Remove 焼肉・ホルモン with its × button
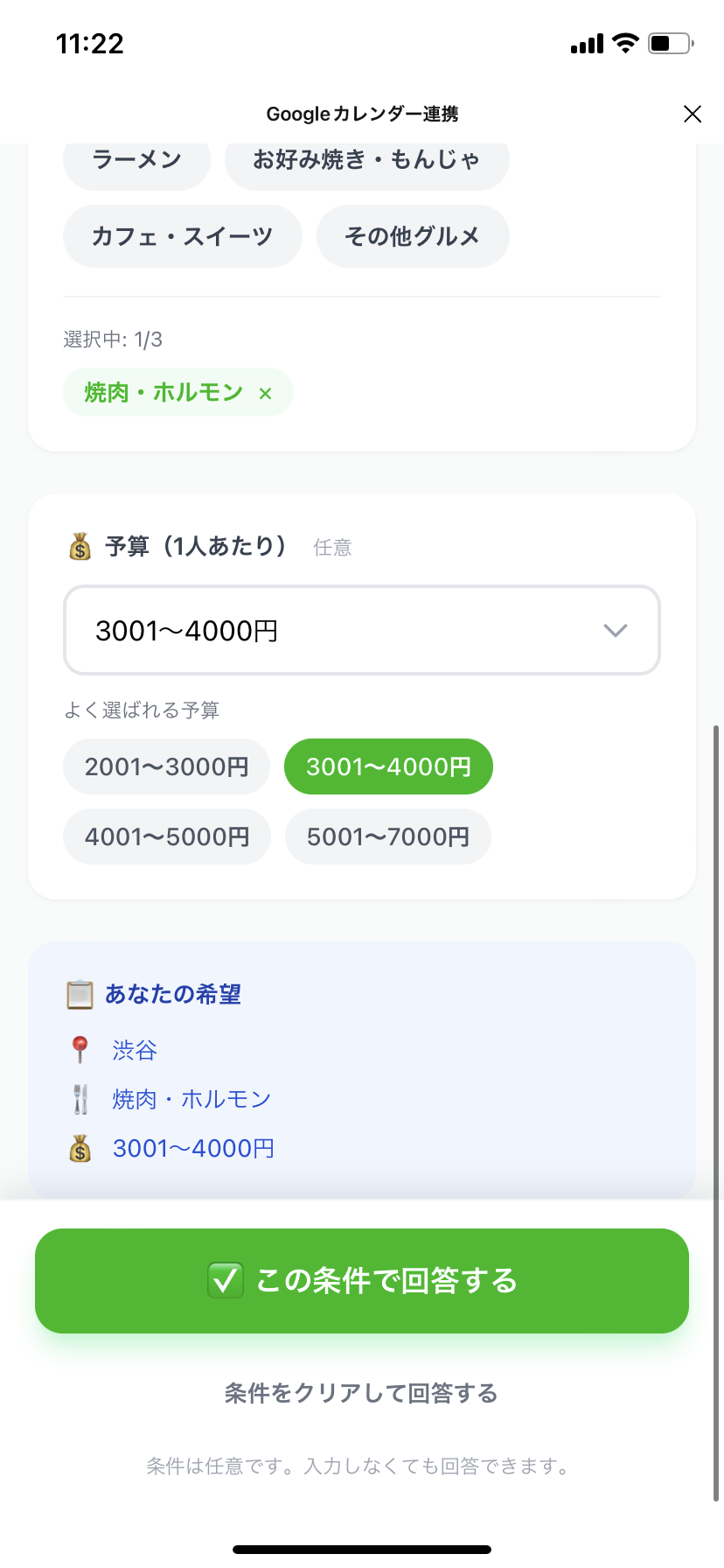 pyautogui.click(x=266, y=393)
